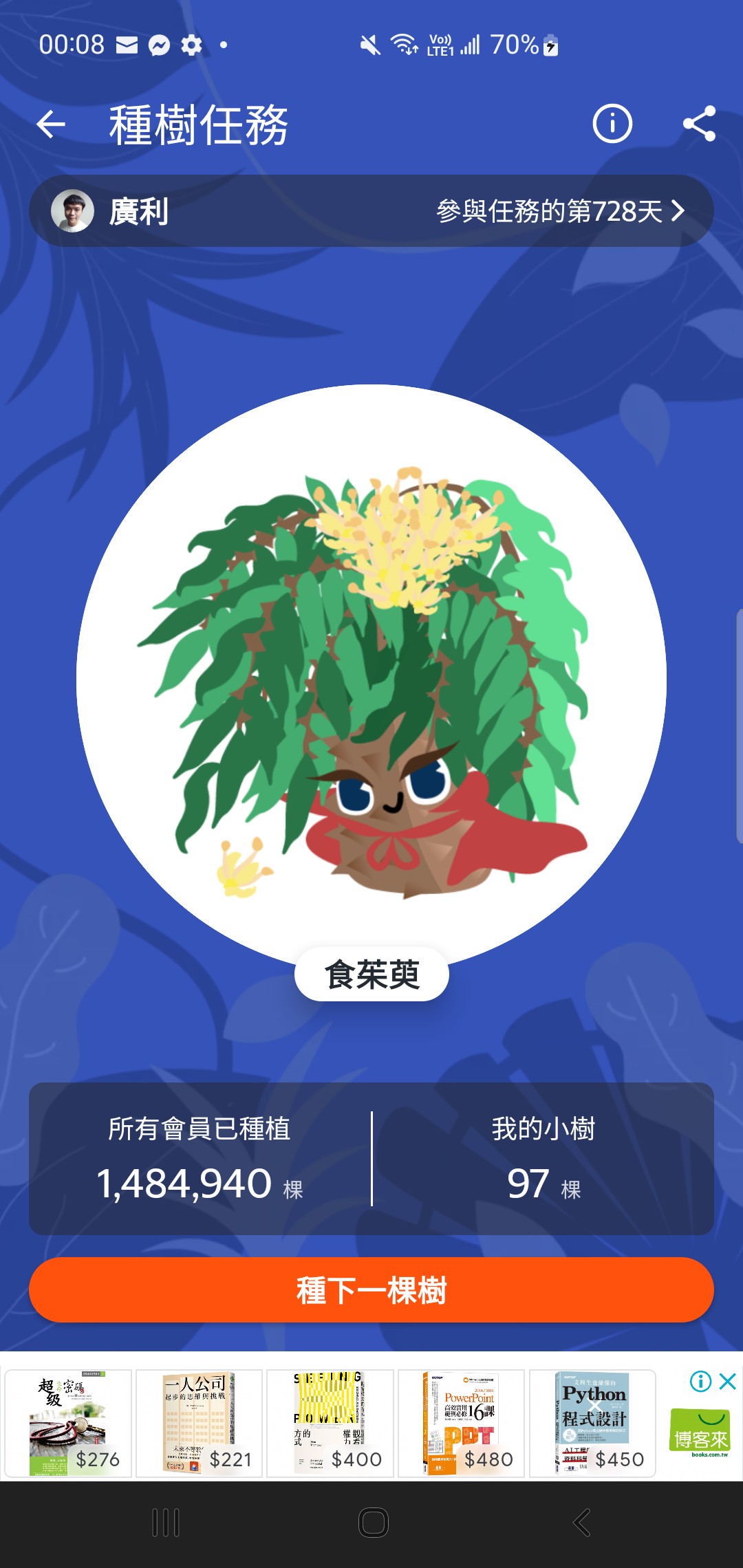
Task: Open the info icon for 種樹任務
Action: coord(612,124)
